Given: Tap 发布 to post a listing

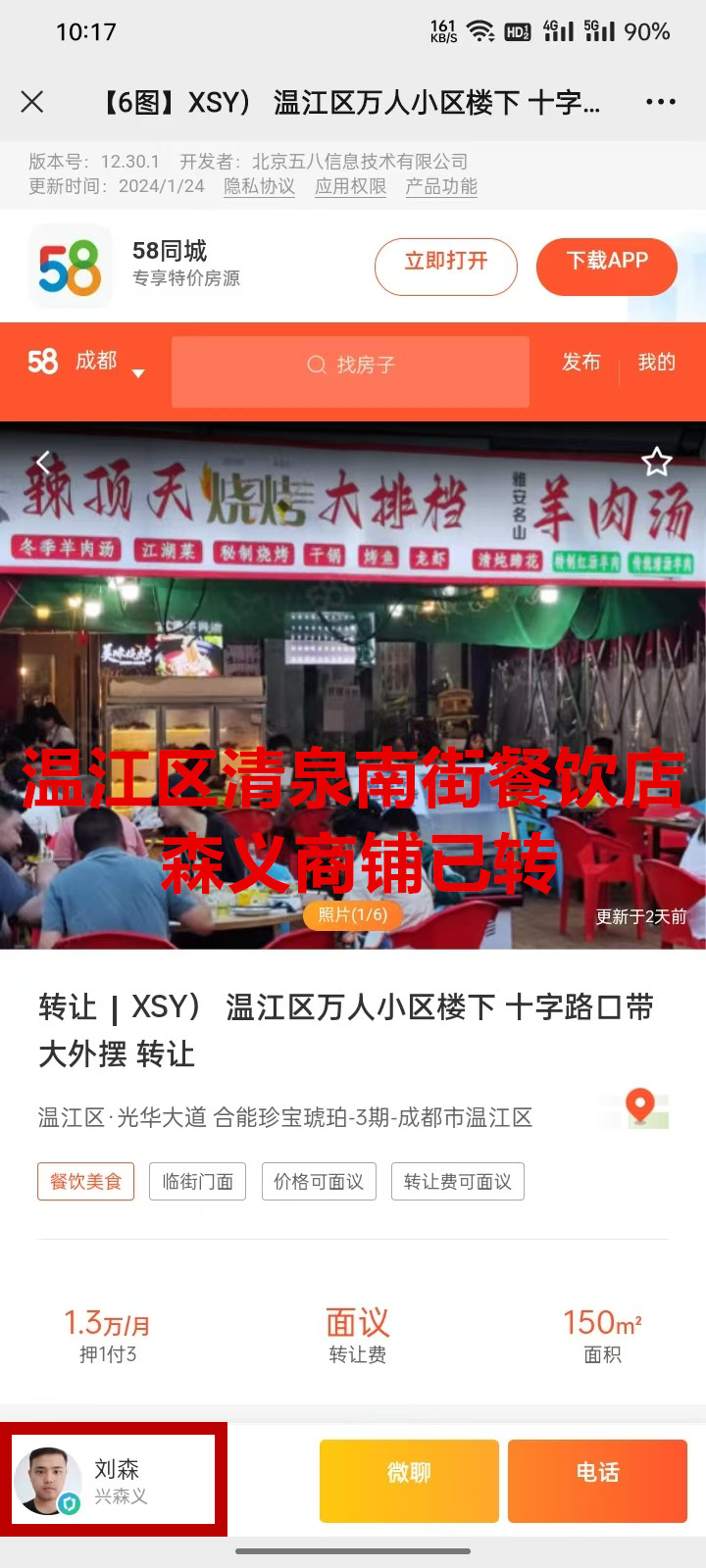Looking at the screenshot, I should pyautogui.click(x=580, y=363).
